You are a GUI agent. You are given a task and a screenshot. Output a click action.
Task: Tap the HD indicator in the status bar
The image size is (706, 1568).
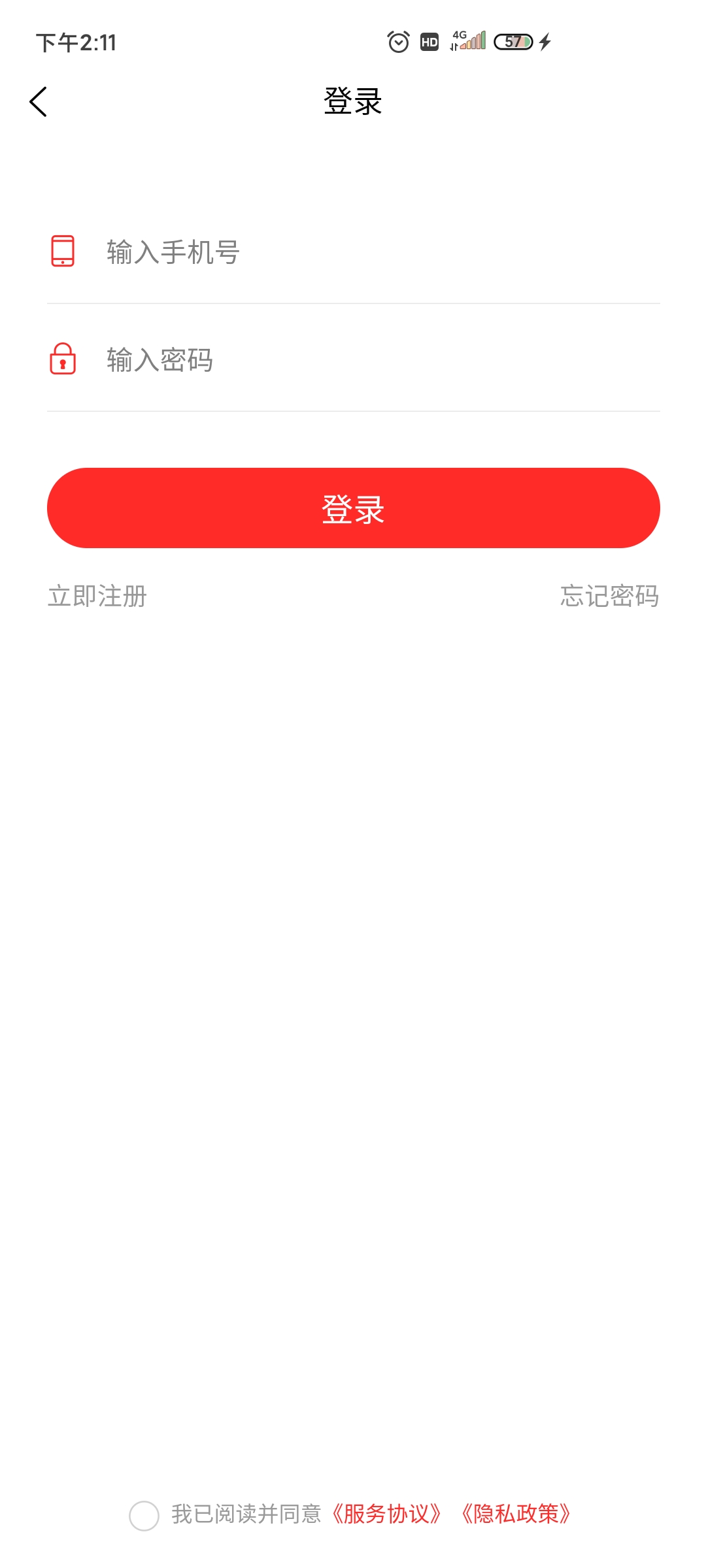tap(429, 42)
